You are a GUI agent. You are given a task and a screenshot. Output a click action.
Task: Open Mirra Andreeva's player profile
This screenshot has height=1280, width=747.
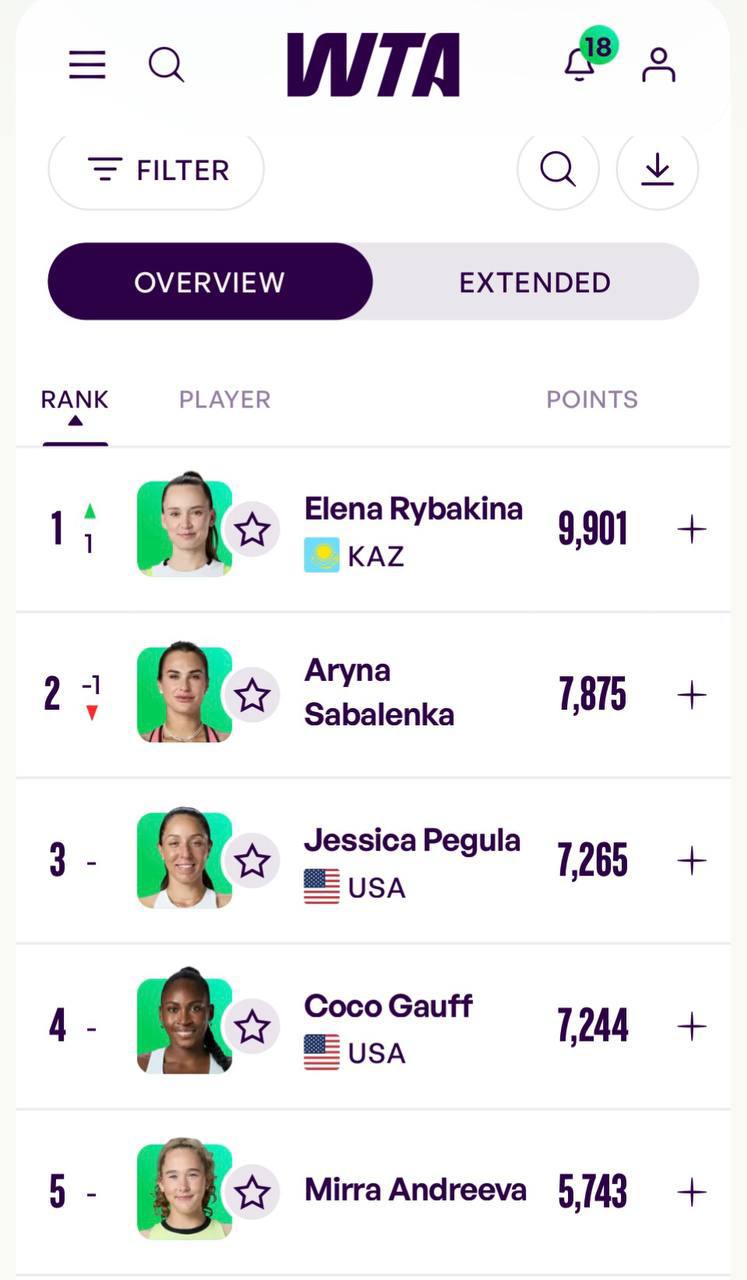pos(415,1191)
